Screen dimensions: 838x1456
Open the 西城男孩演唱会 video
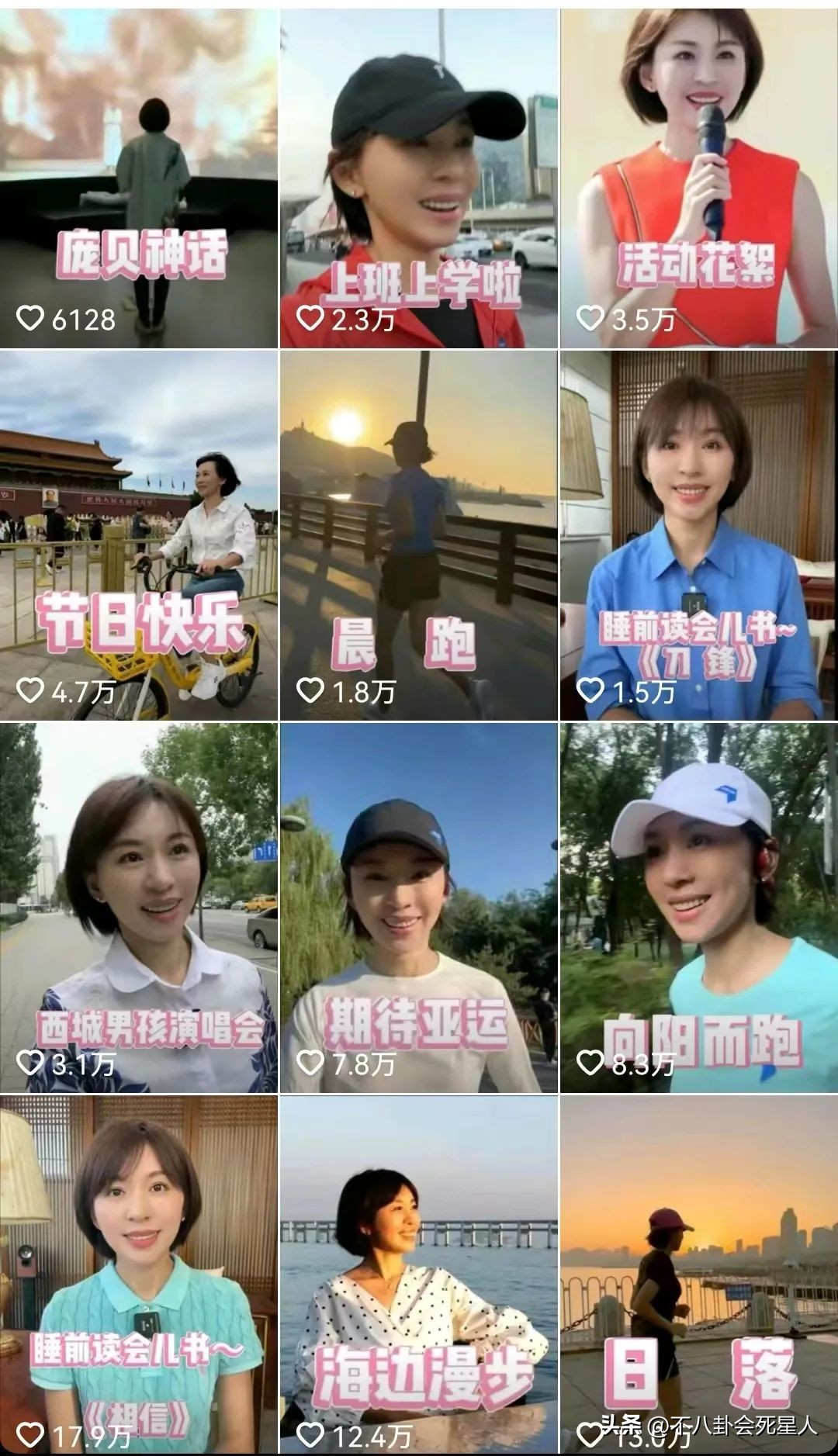tap(138, 908)
